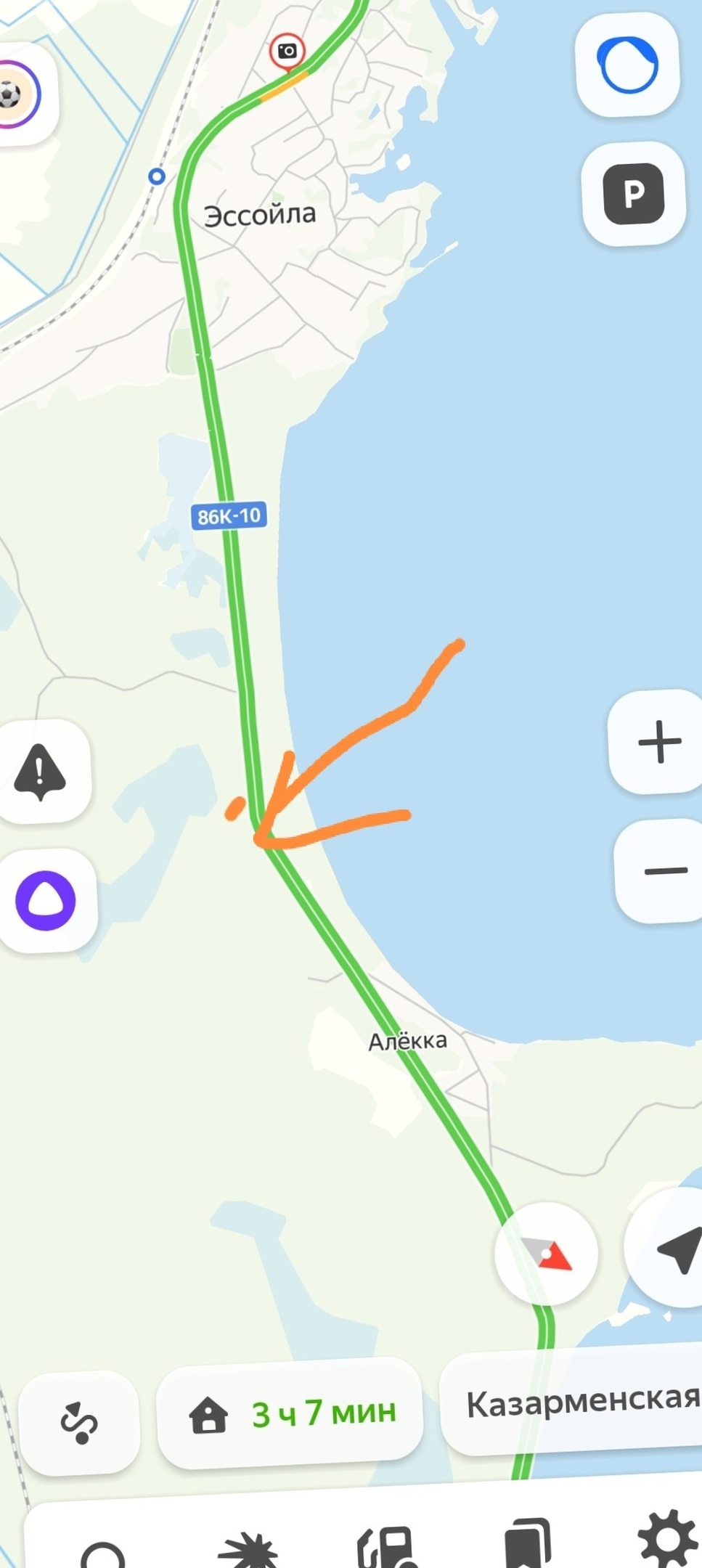Zoom out with the minus button
702x1568 pixels.
click(663, 870)
